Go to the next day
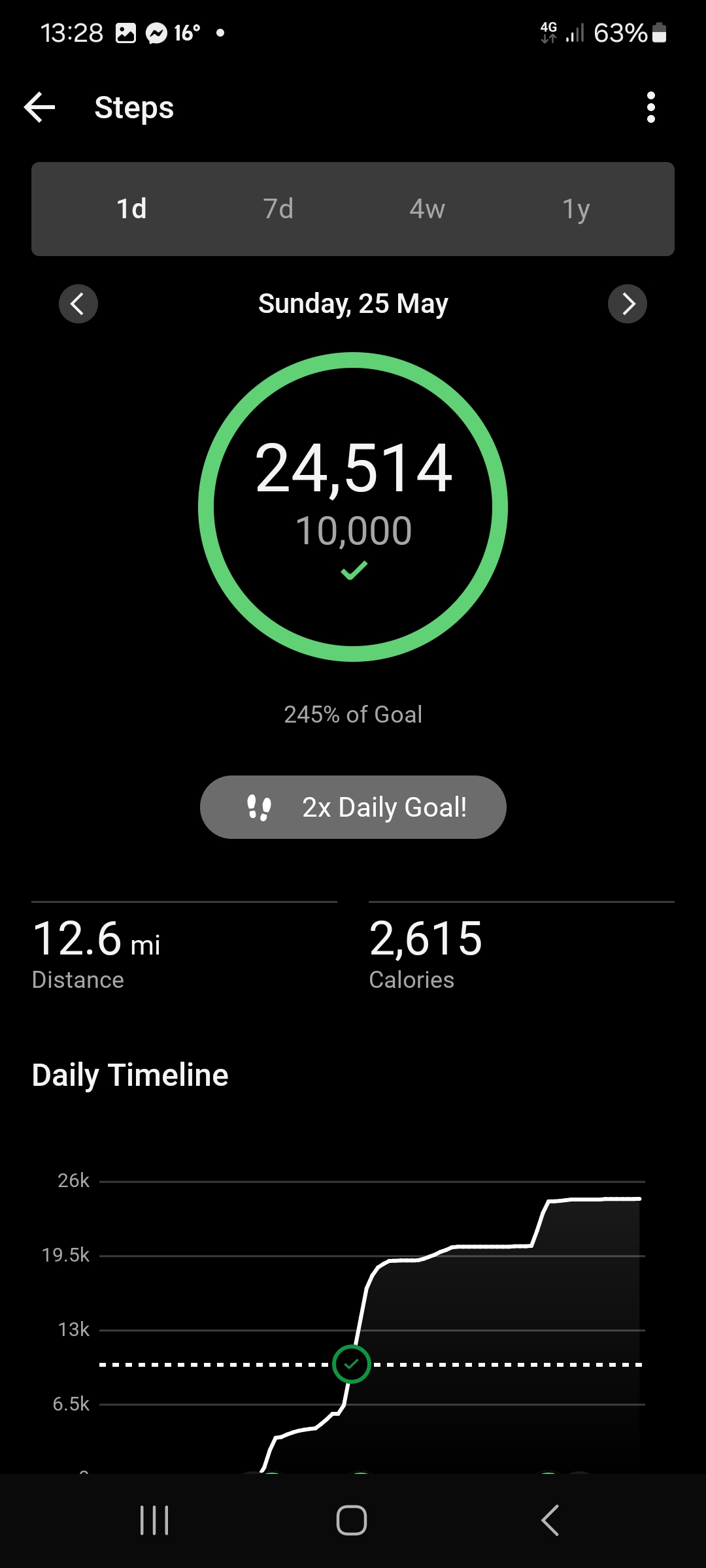The width and height of the screenshot is (706, 1568). tap(628, 304)
